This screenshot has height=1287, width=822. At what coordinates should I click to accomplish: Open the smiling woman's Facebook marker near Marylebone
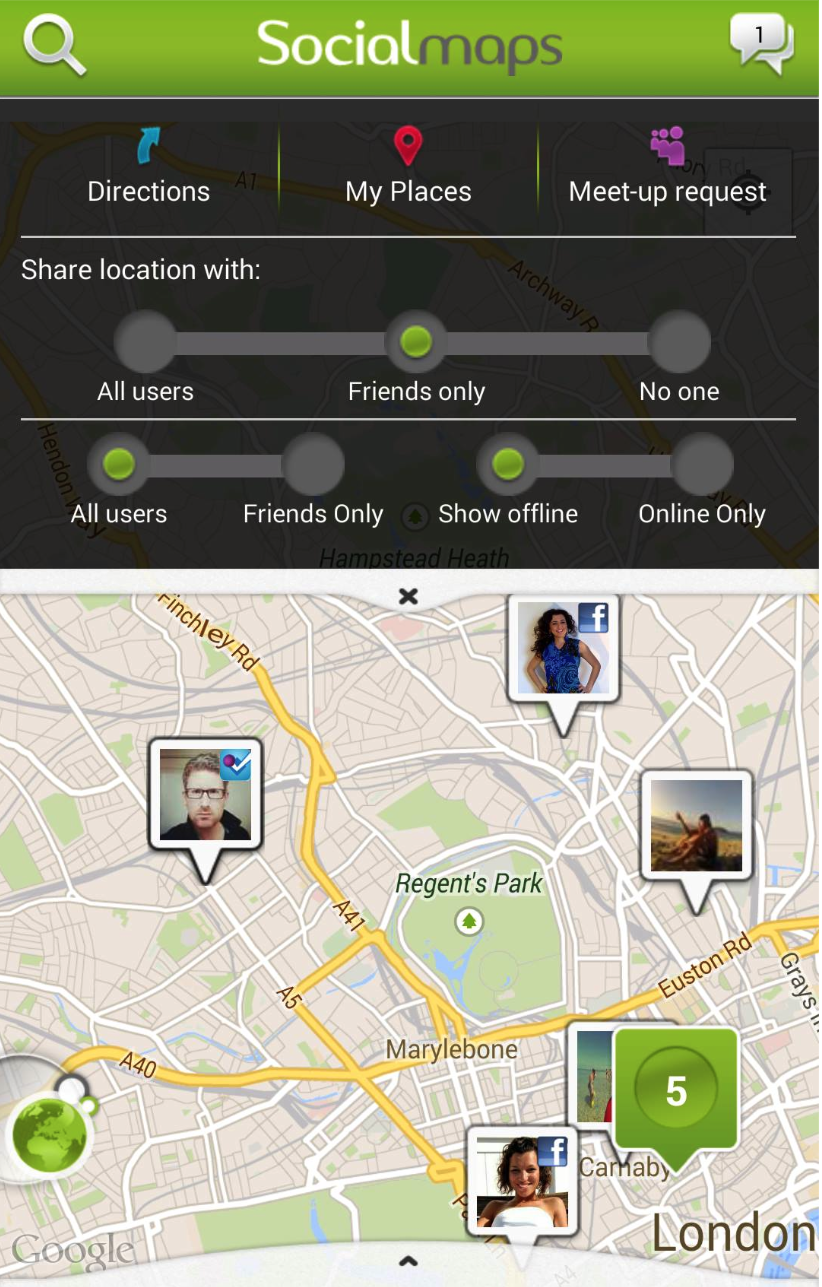coord(522,1181)
